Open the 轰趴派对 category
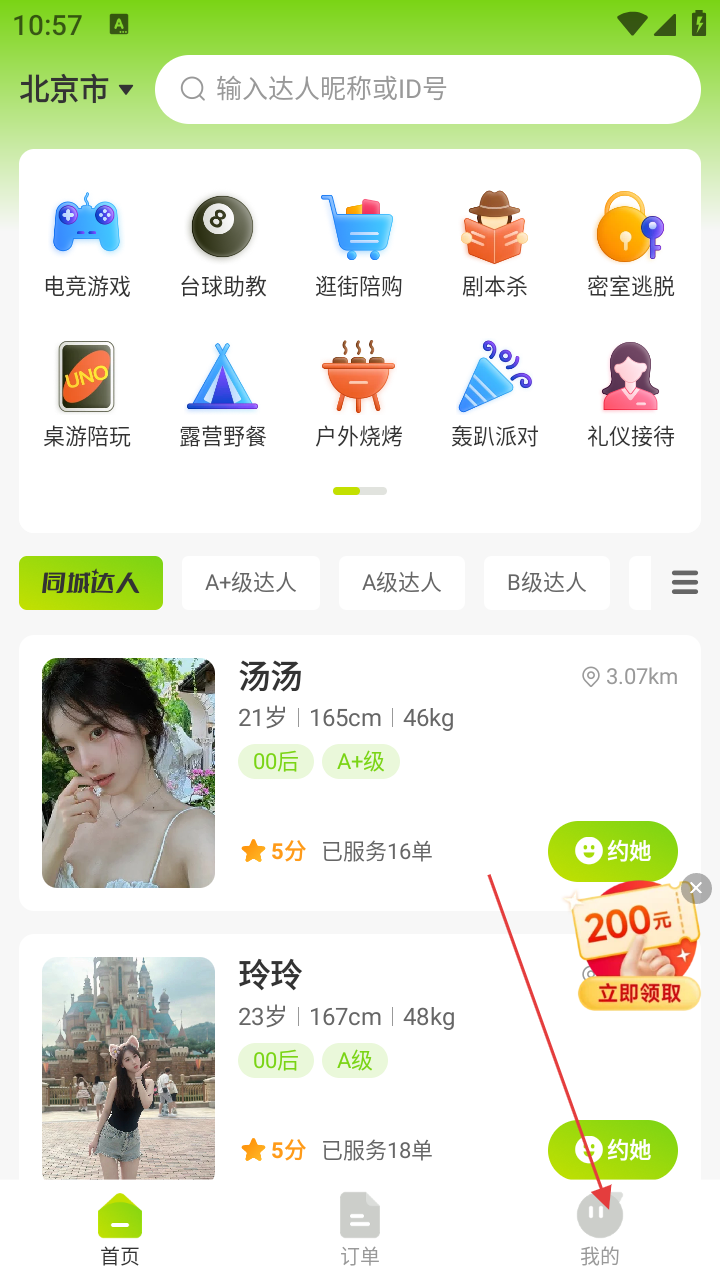This screenshot has width=720, height=1280. 494,395
